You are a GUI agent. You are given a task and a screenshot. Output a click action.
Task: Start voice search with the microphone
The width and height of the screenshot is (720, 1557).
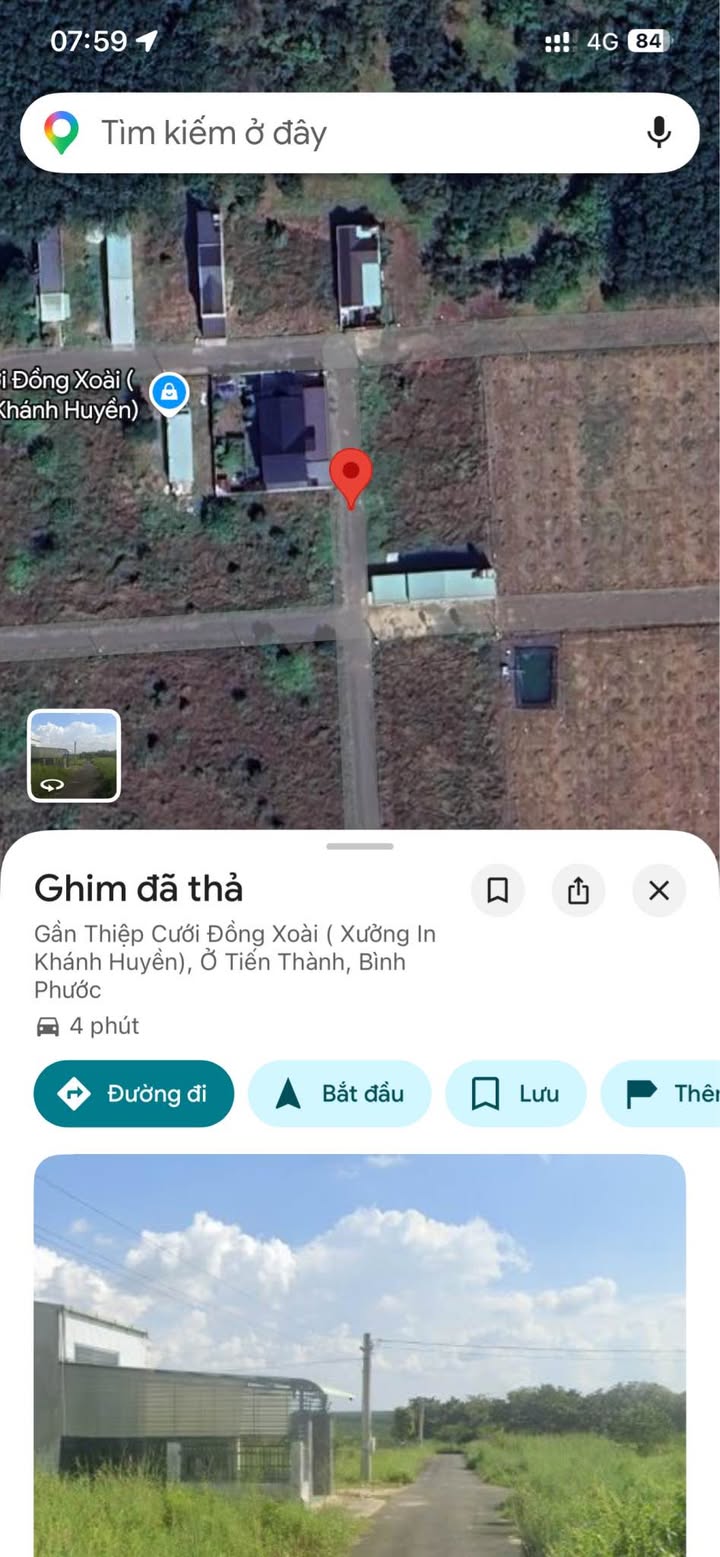click(658, 133)
